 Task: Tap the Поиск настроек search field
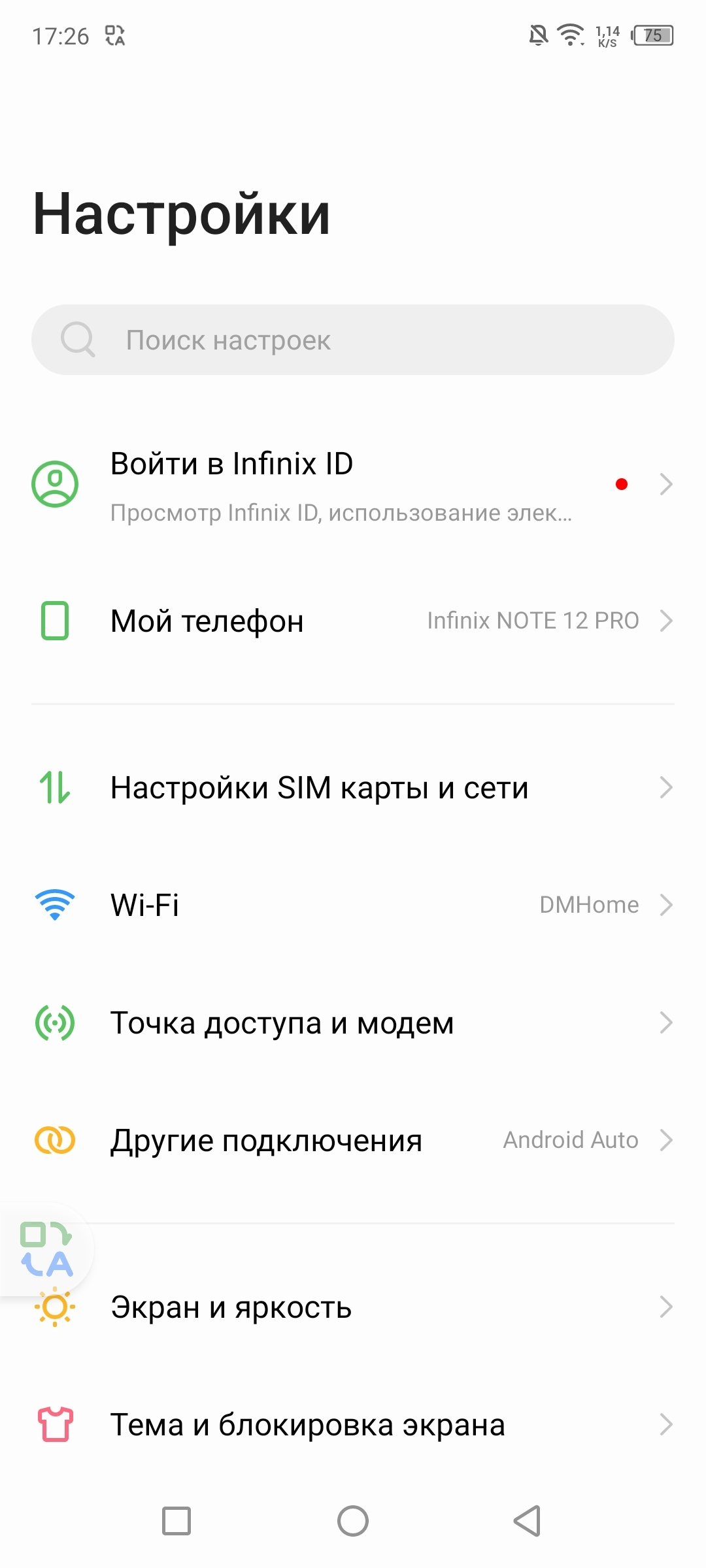pos(353,340)
